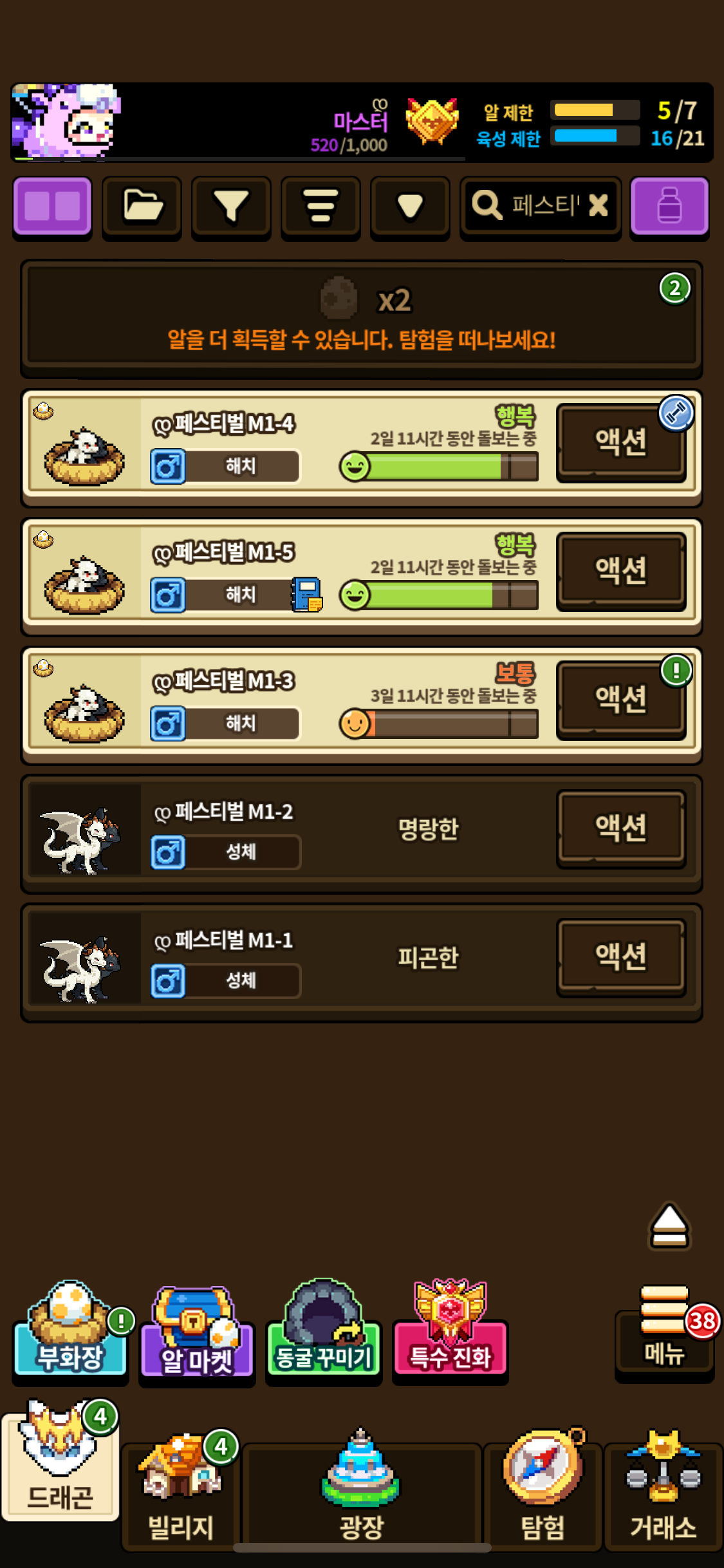Open the folder icon
The height and width of the screenshot is (1568, 724).
142,207
